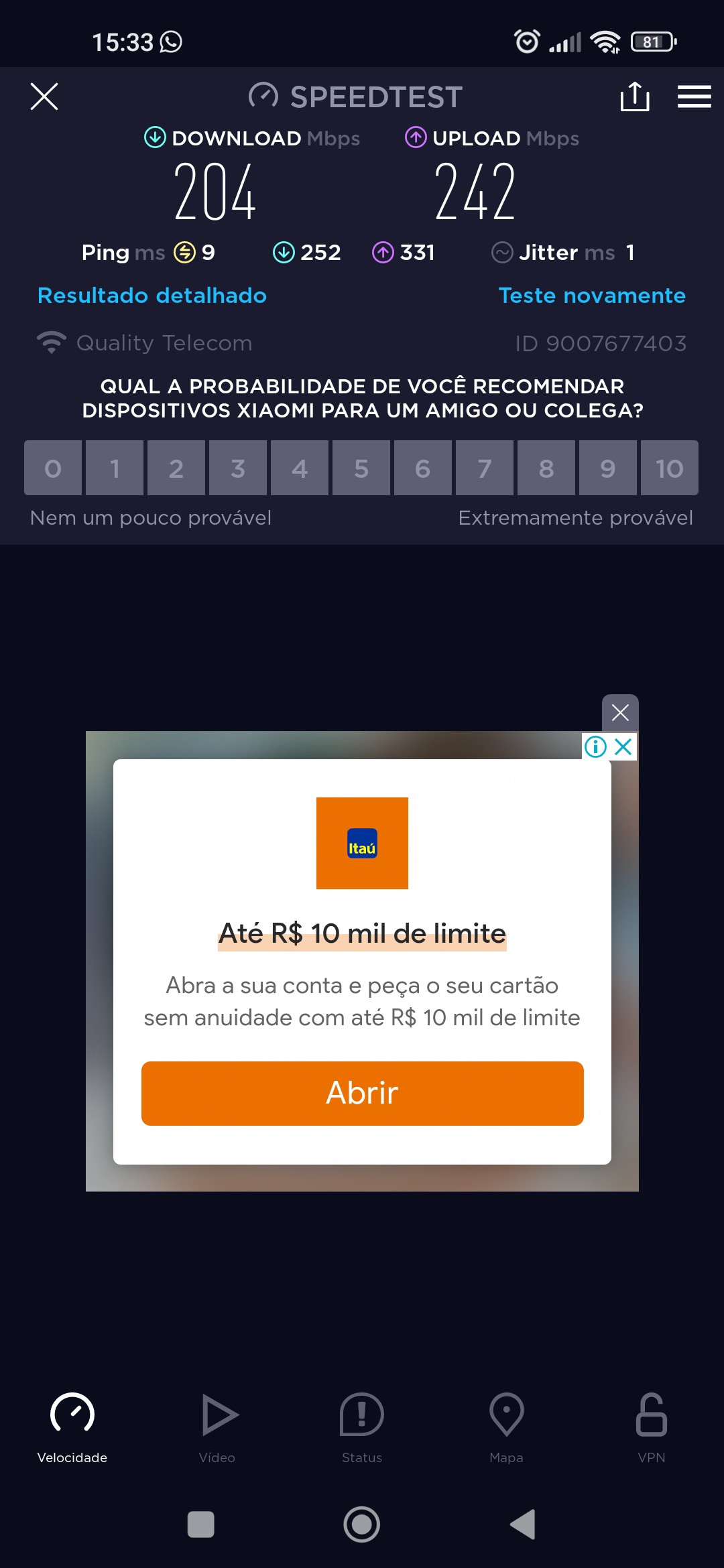Give a 10 recommendation score

(x=669, y=468)
